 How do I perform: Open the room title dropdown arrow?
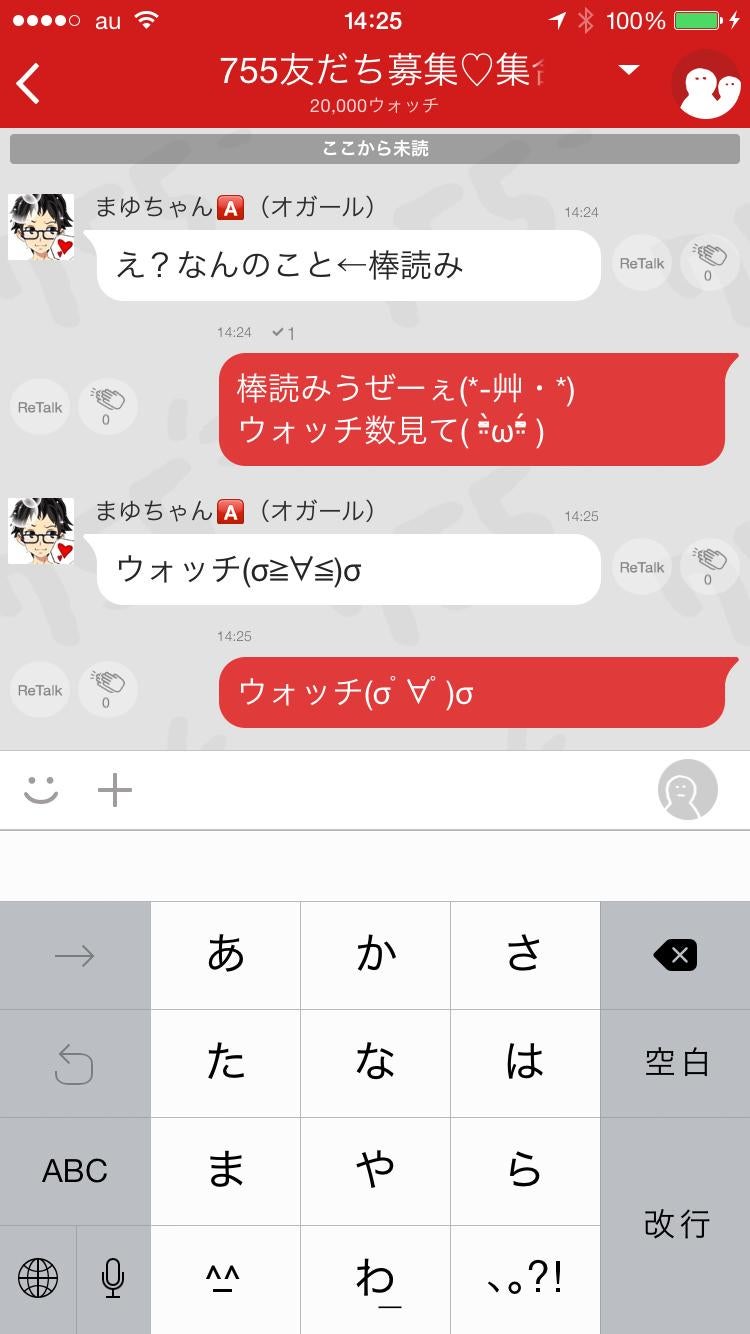click(x=628, y=71)
